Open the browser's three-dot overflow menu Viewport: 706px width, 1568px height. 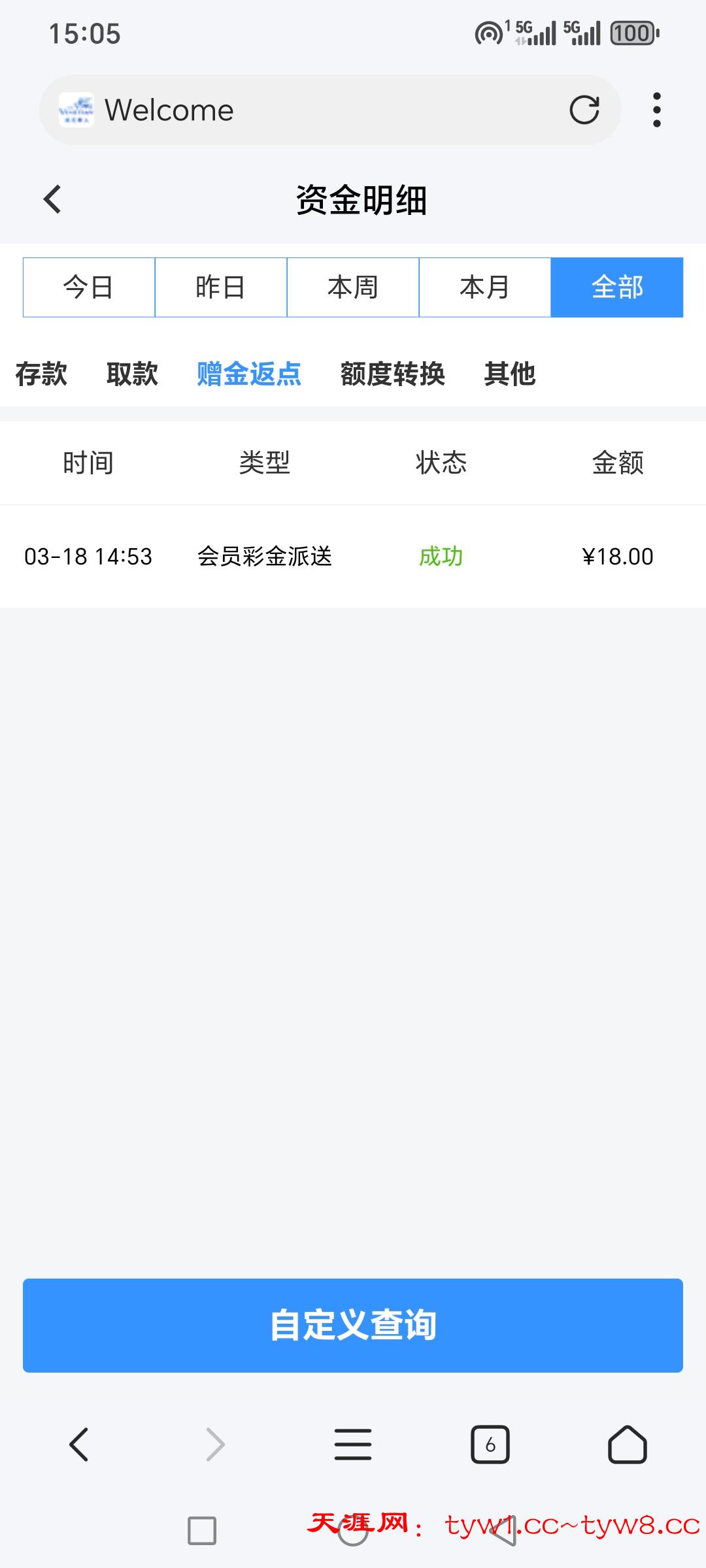tap(656, 110)
